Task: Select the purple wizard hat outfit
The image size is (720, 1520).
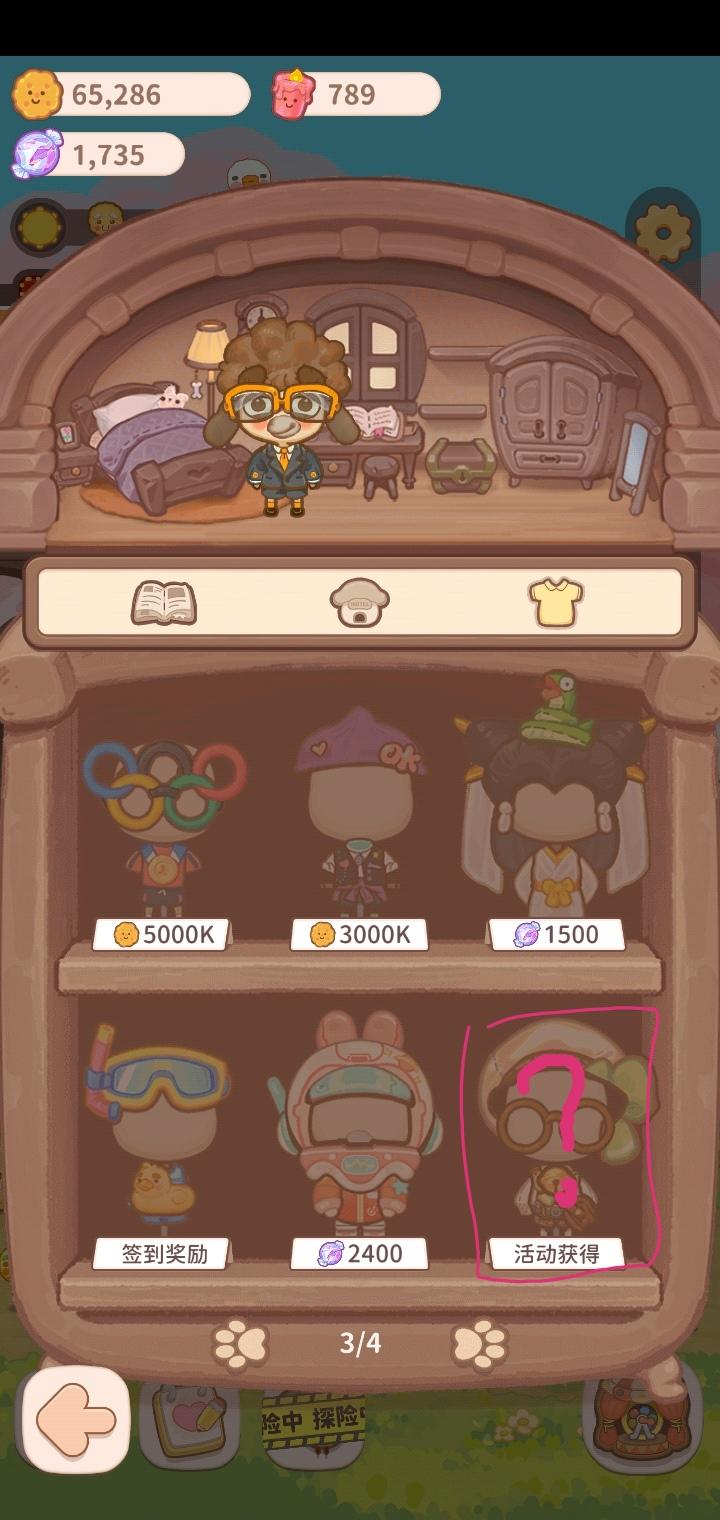Action: coord(360,810)
